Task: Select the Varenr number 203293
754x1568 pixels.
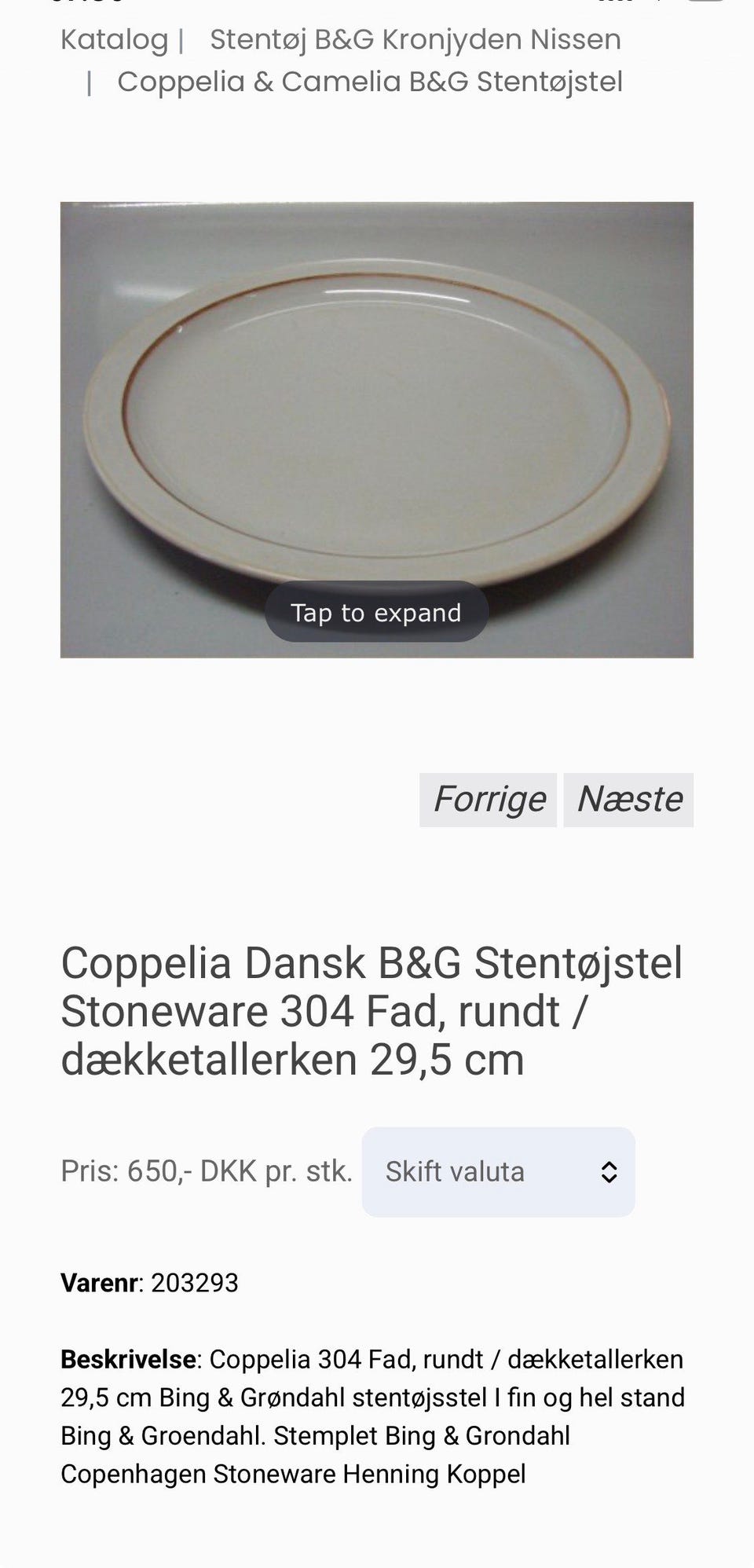Action: pos(196,1284)
